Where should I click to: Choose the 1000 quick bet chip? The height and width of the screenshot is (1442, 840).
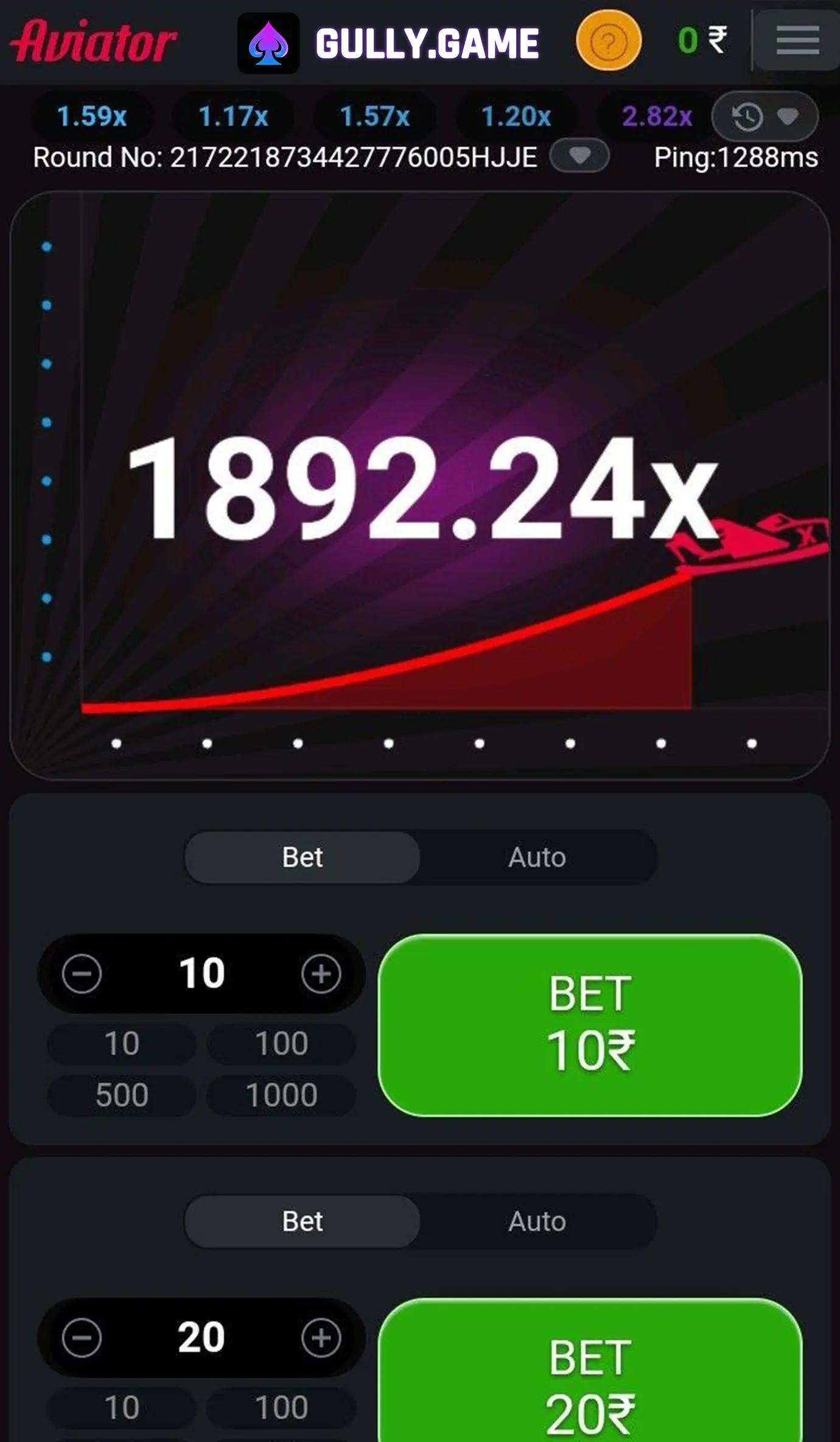[x=281, y=1095]
